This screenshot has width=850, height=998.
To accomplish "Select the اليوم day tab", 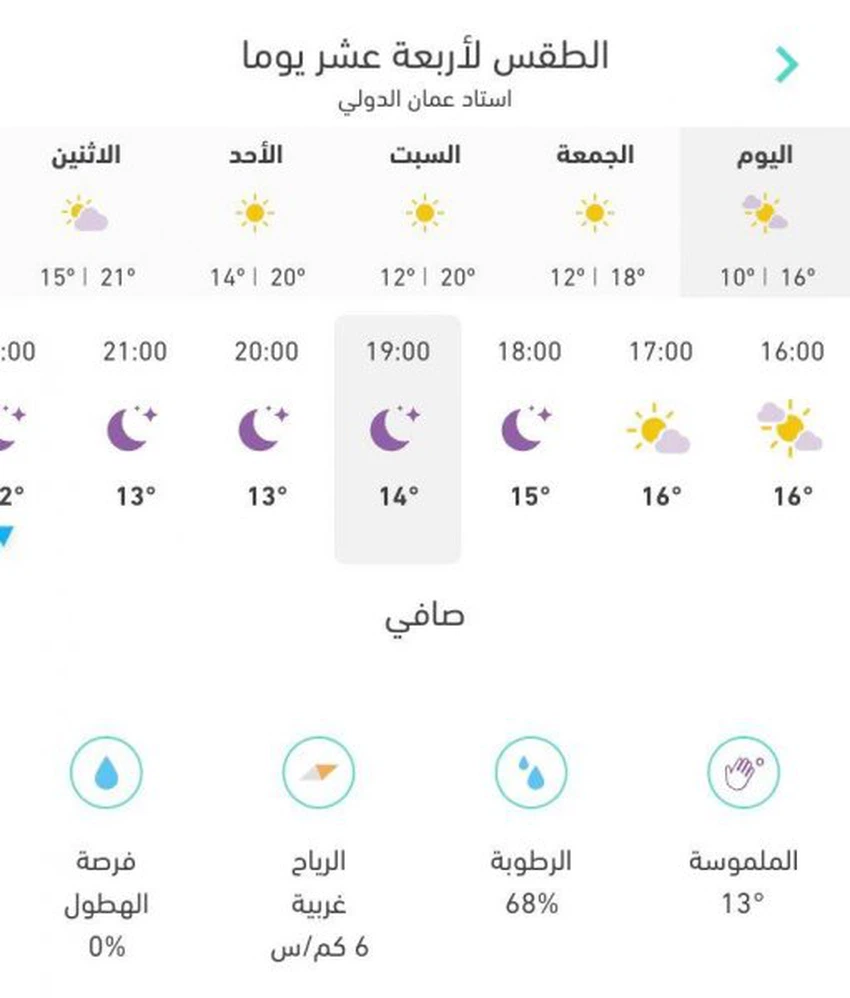I will pyautogui.click(x=765, y=212).
